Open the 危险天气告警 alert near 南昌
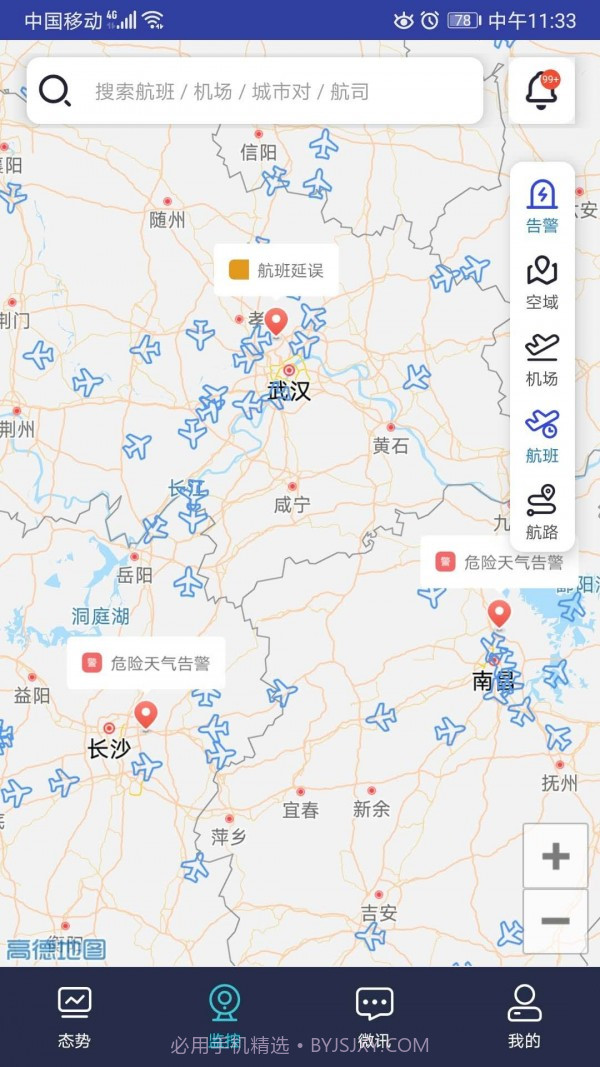This screenshot has width=600, height=1067. click(x=500, y=562)
